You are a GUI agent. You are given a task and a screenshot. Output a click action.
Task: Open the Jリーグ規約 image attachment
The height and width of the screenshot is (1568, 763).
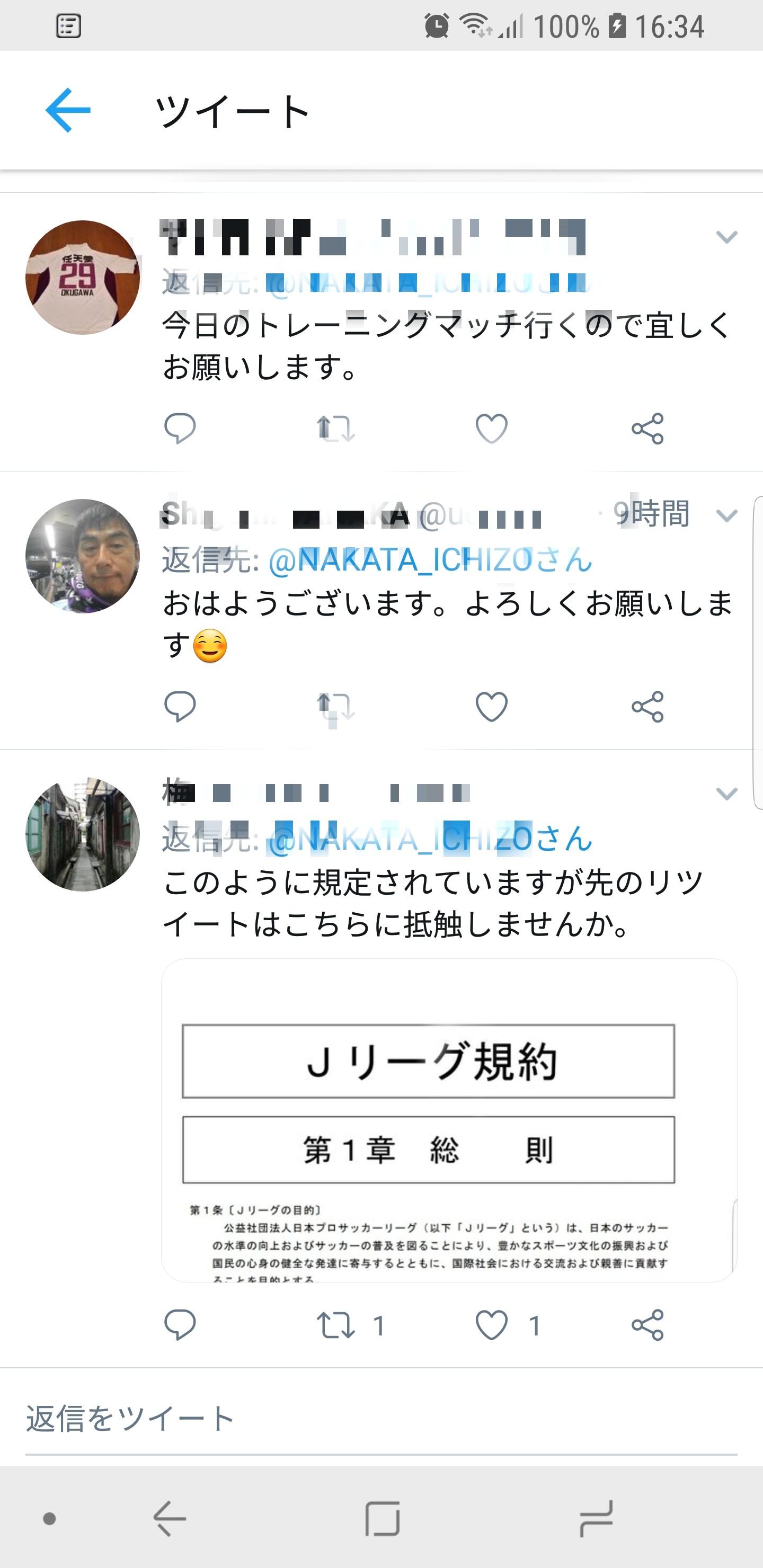pyautogui.click(x=449, y=1120)
